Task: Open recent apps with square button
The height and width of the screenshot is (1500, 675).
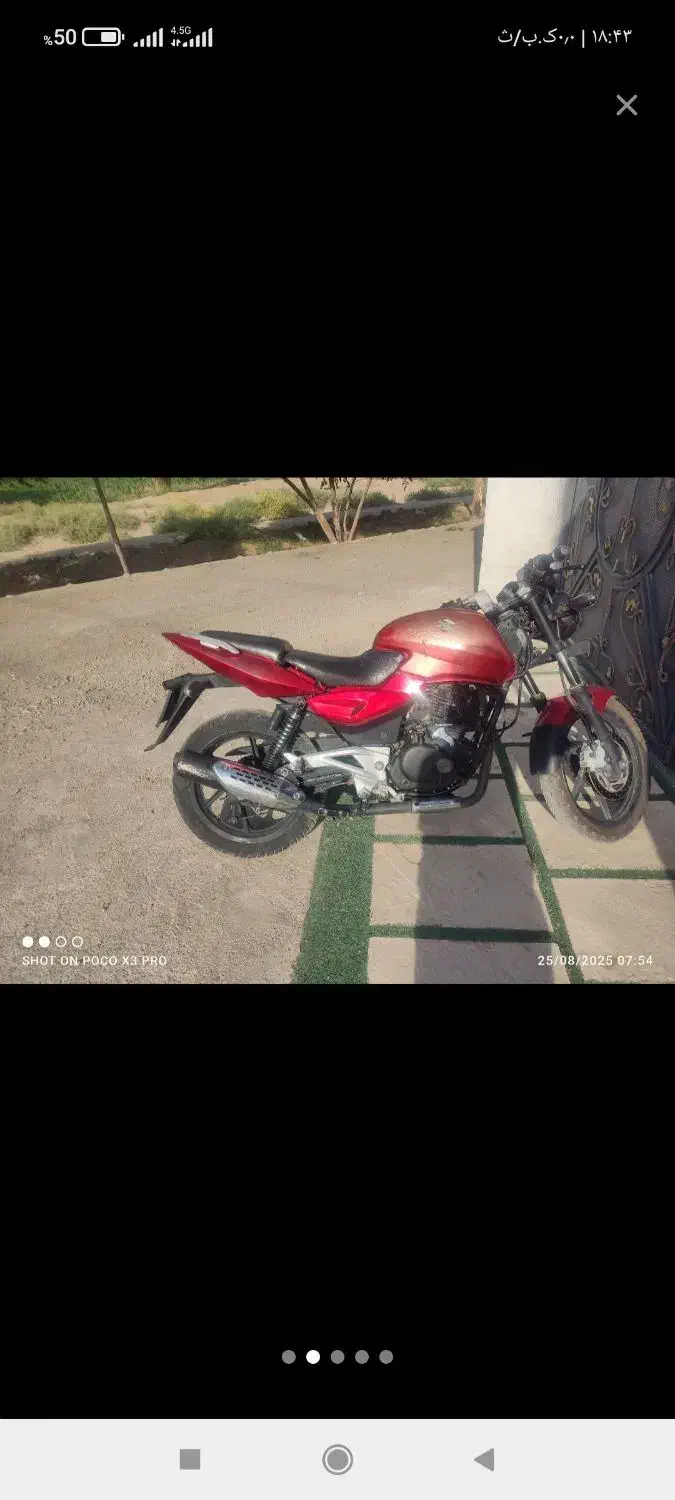Action: click(190, 1460)
